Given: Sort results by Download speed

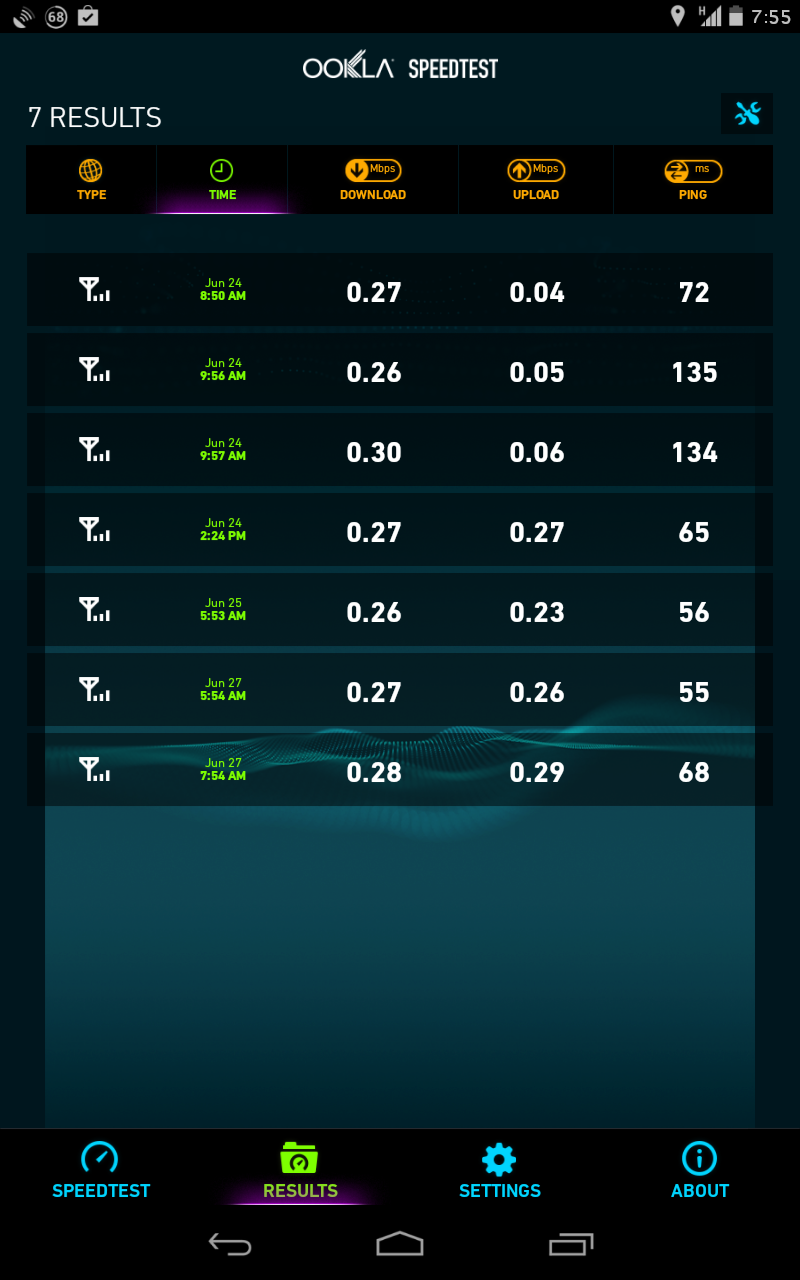Looking at the screenshot, I should click(x=373, y=180).
